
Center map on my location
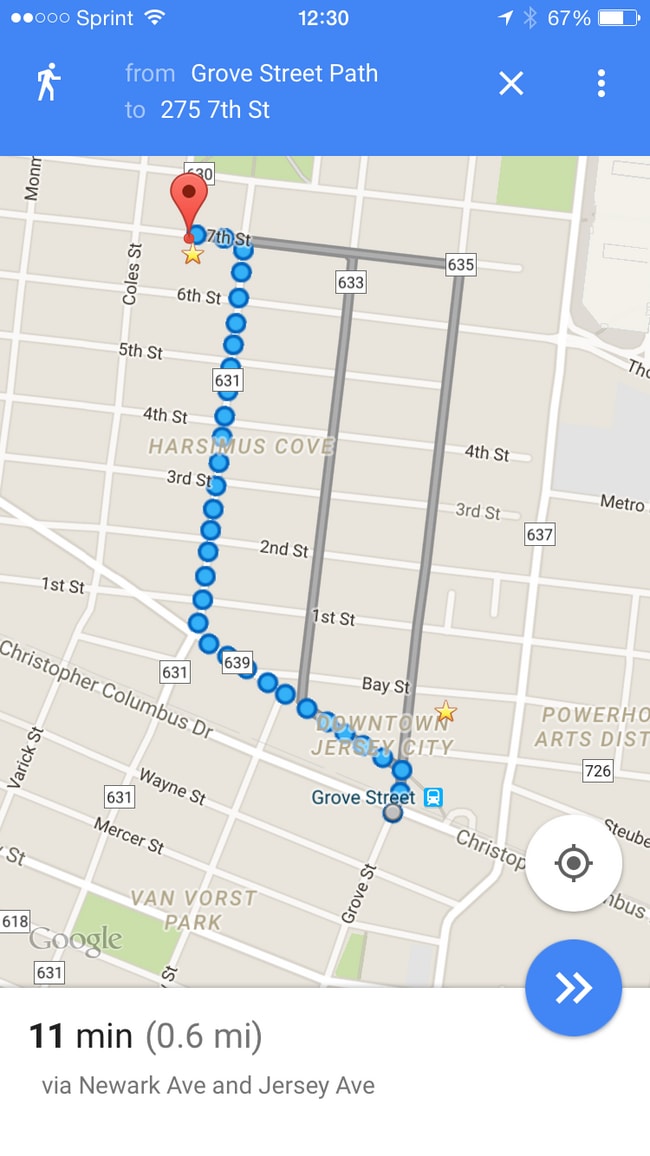[573, 863]
